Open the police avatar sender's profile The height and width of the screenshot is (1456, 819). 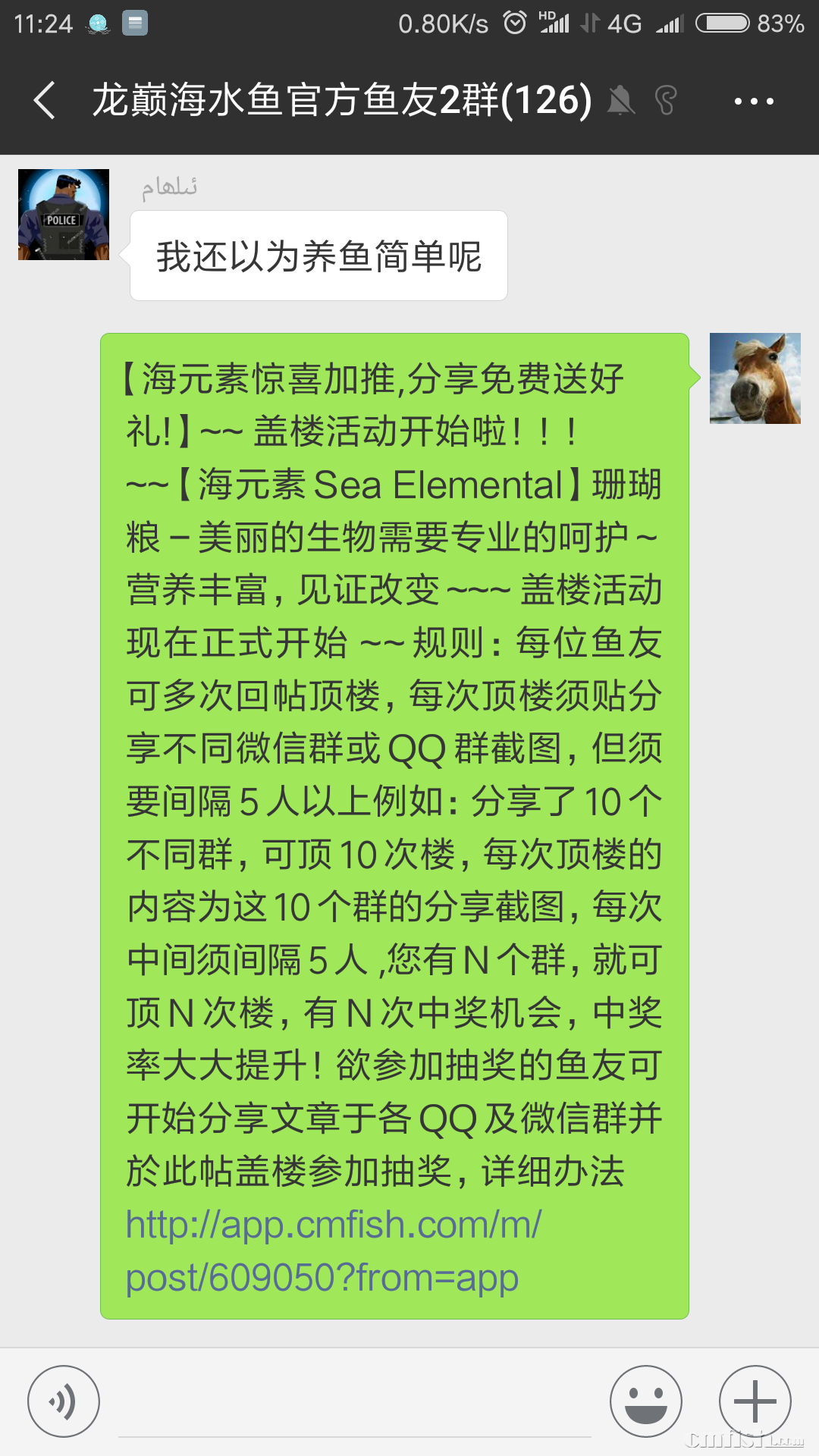(64, 215)
